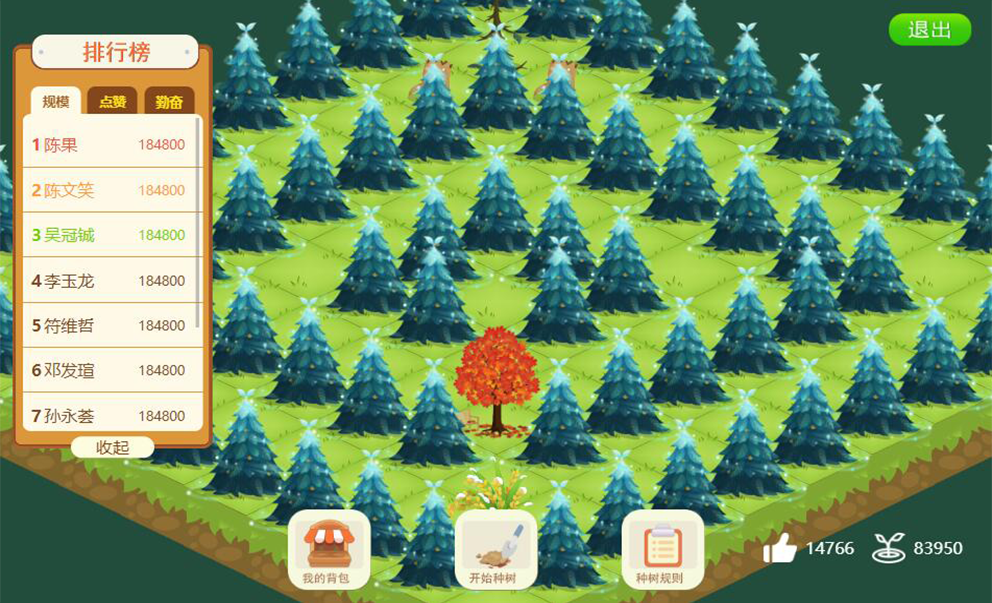Open leaderboard entry for 符维哲

tap(110, 325)
